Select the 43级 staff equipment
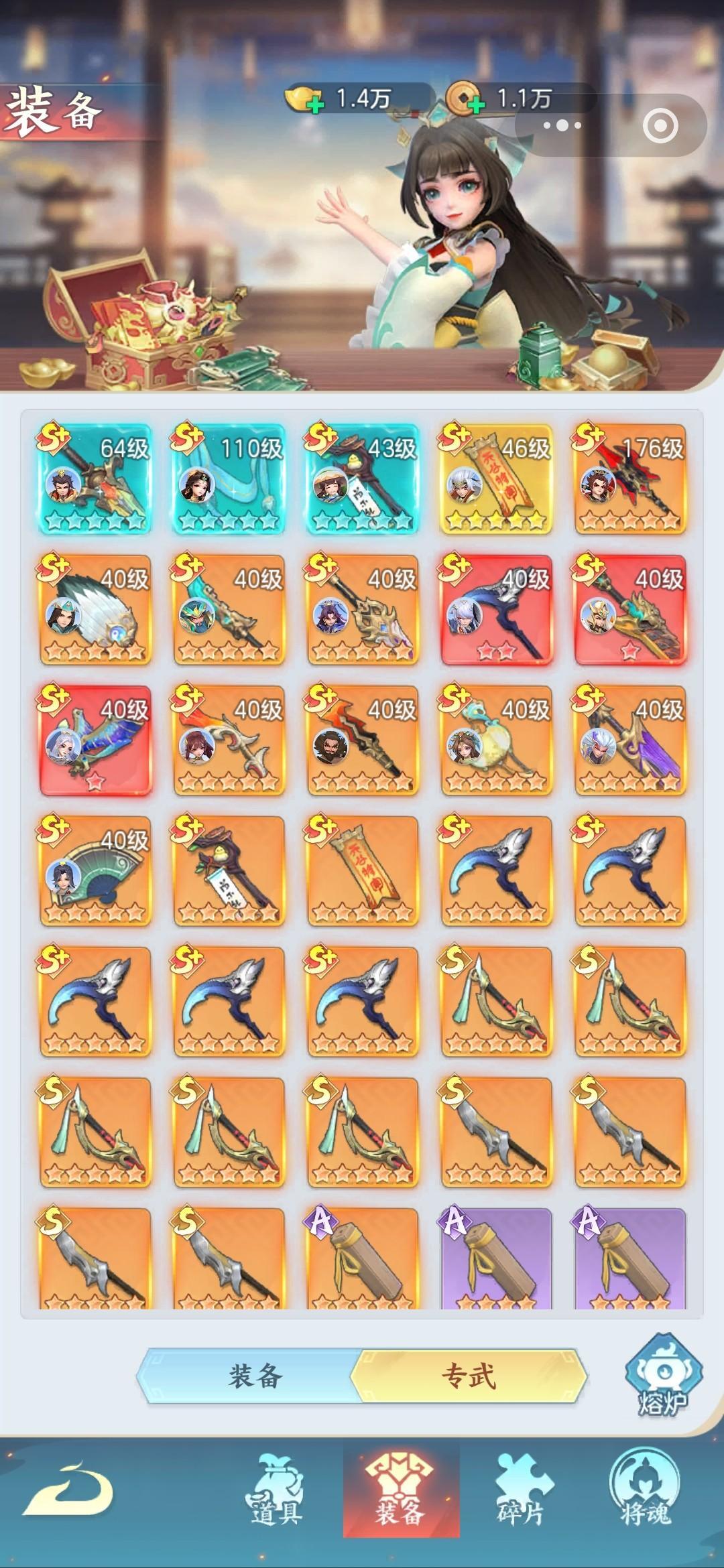724x1568 pixels. [x=362, y=479]
